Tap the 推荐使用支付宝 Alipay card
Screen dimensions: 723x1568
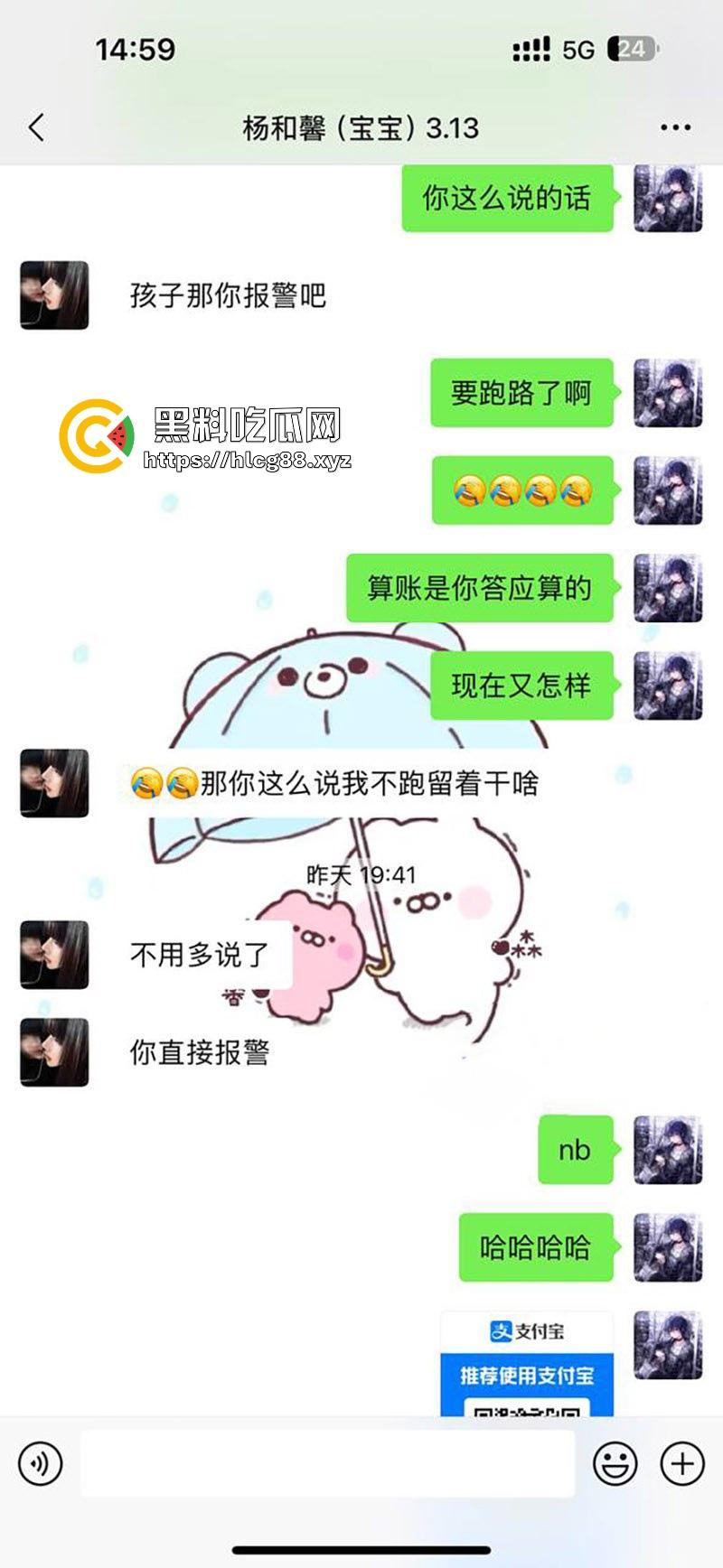529,1372
